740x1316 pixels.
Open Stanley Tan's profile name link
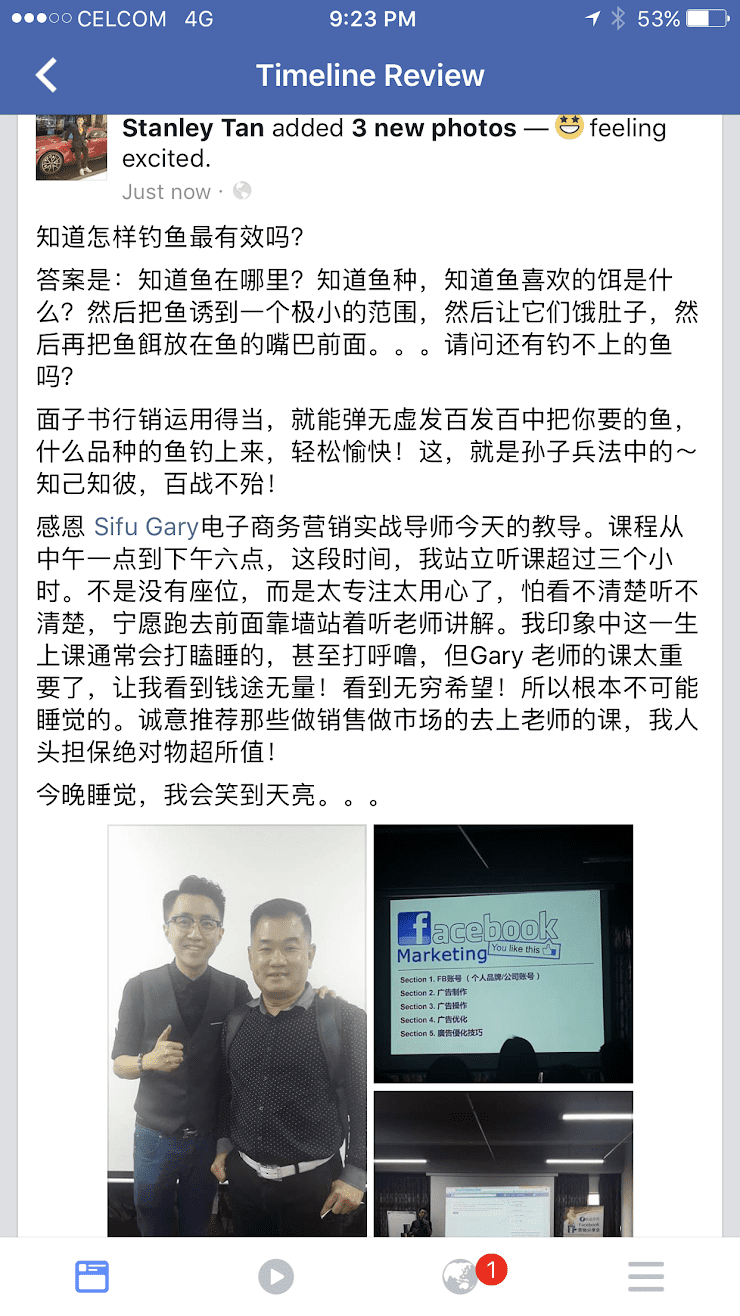coord(192,128)
